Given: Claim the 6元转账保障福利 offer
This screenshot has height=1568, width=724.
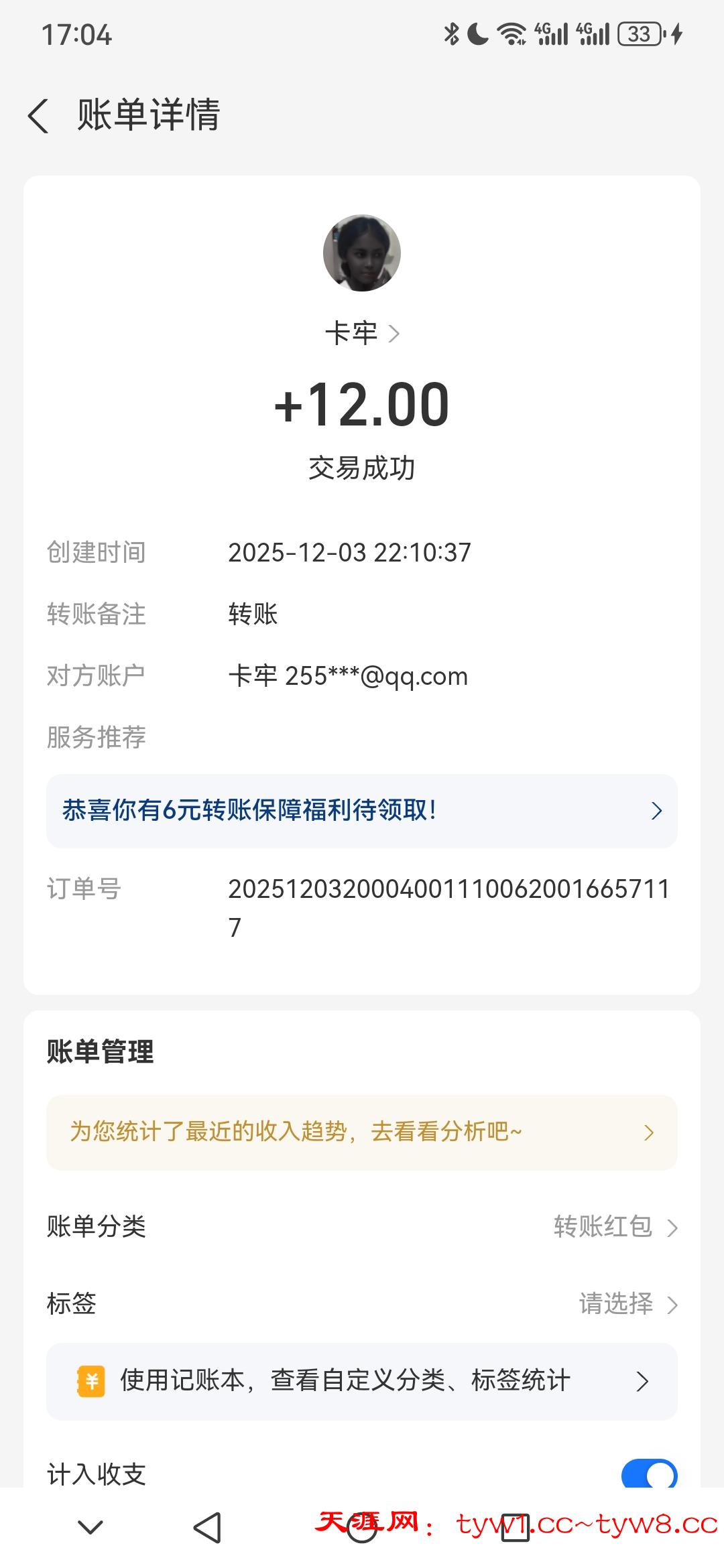Looking at the screenshot, I should (362, 811).
